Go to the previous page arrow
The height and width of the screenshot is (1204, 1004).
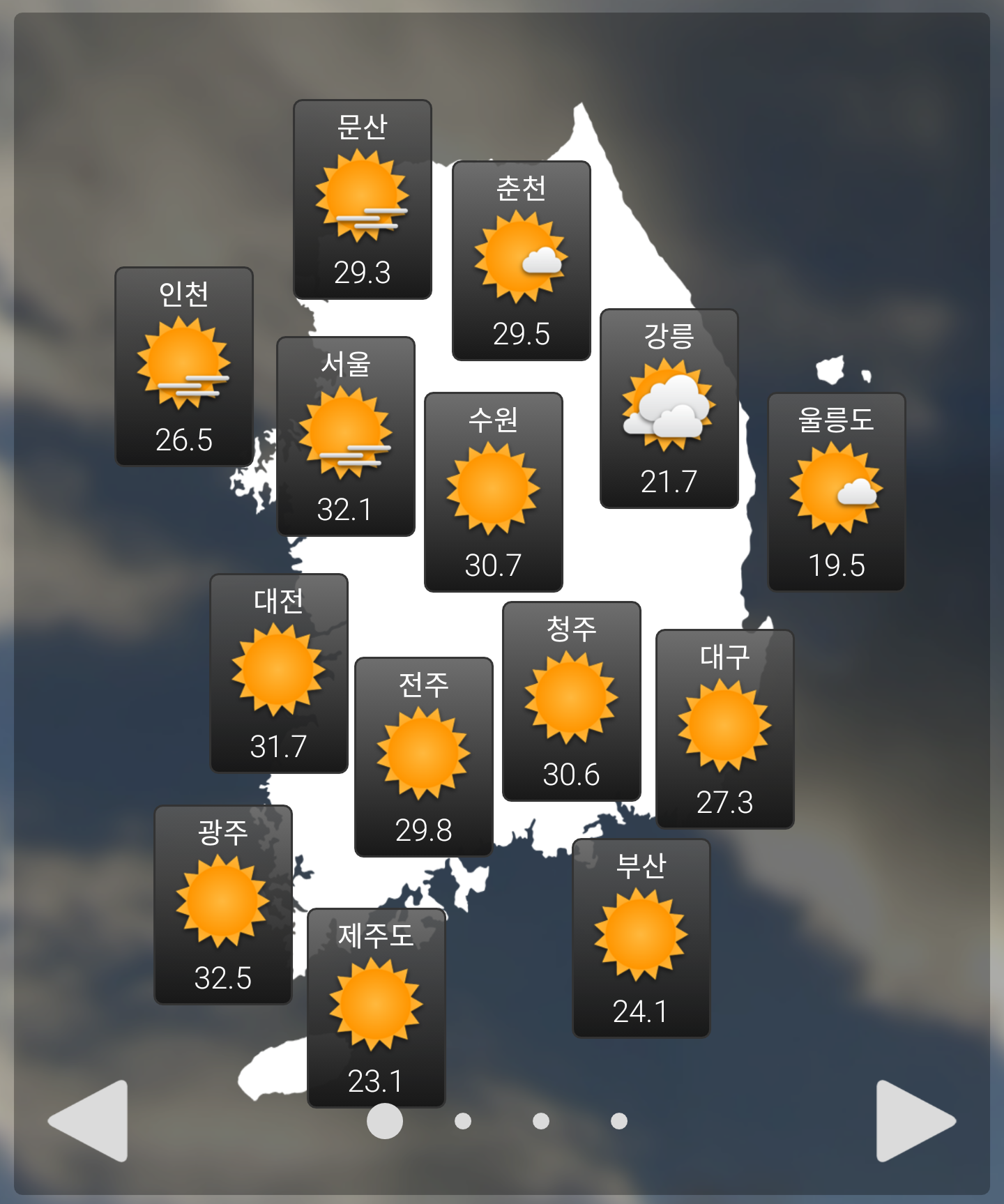(x=91, y=1120)
